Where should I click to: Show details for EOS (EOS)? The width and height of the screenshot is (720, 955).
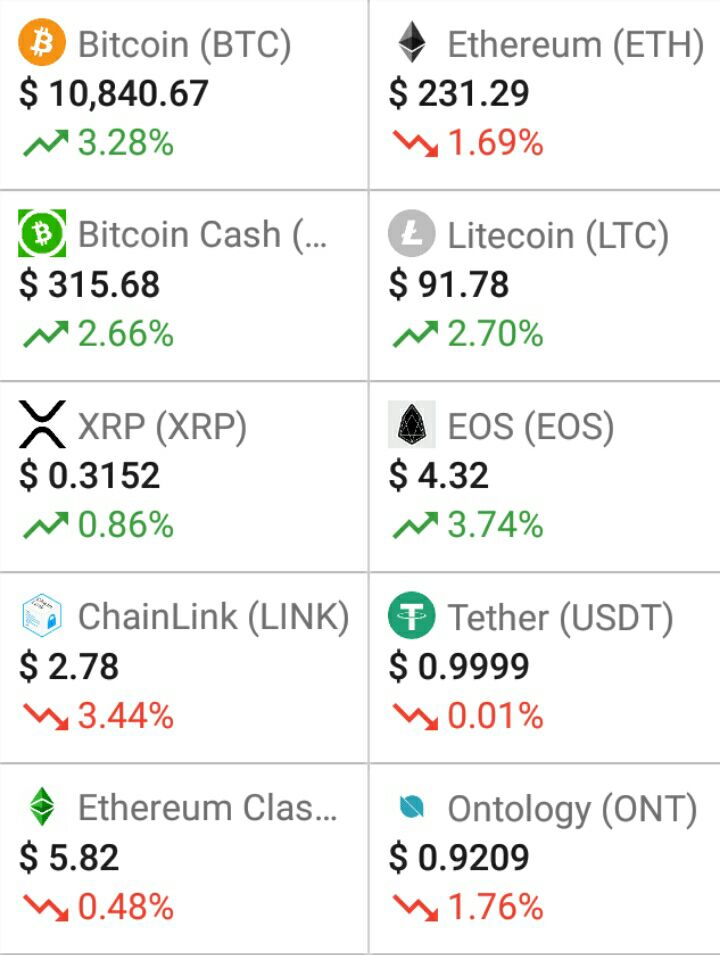(x=545, y=476)
